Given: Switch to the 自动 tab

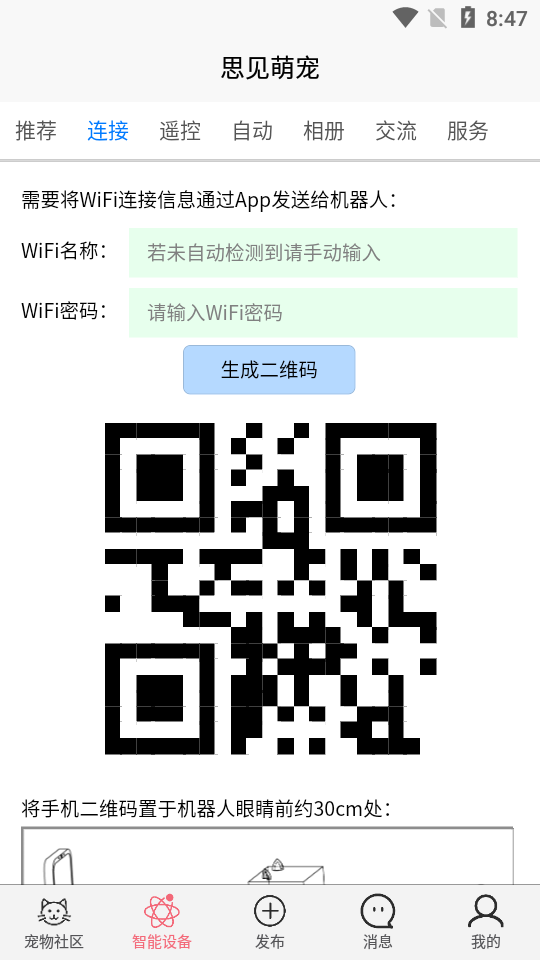Looking at the screenshot, I should coord(252,131).
